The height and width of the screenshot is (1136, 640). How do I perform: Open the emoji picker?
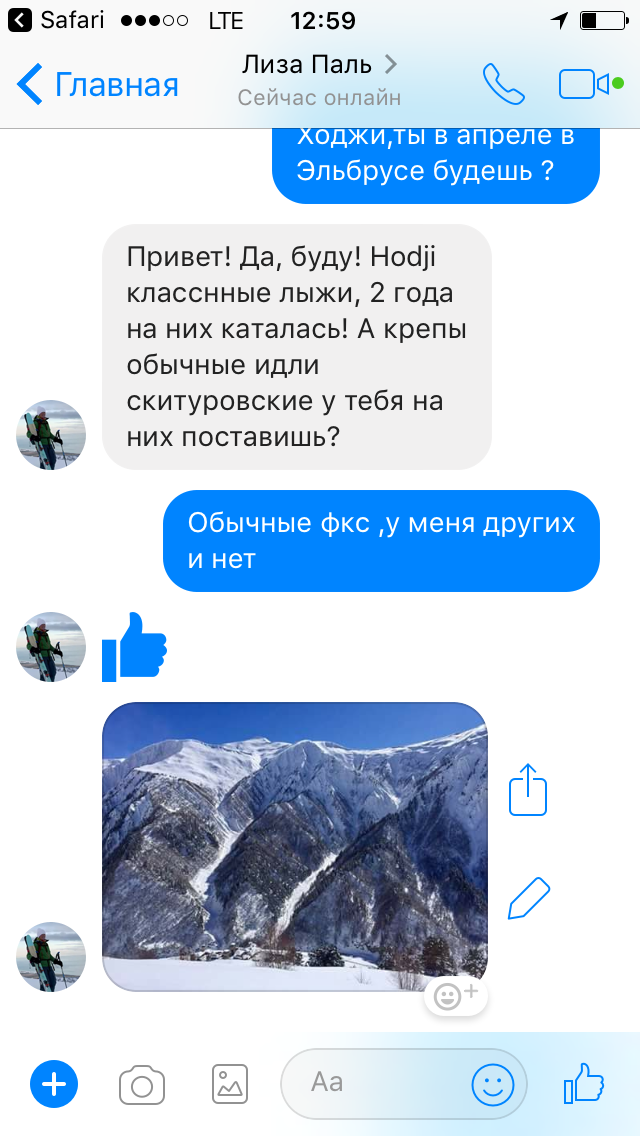(x=492, y=1084)
